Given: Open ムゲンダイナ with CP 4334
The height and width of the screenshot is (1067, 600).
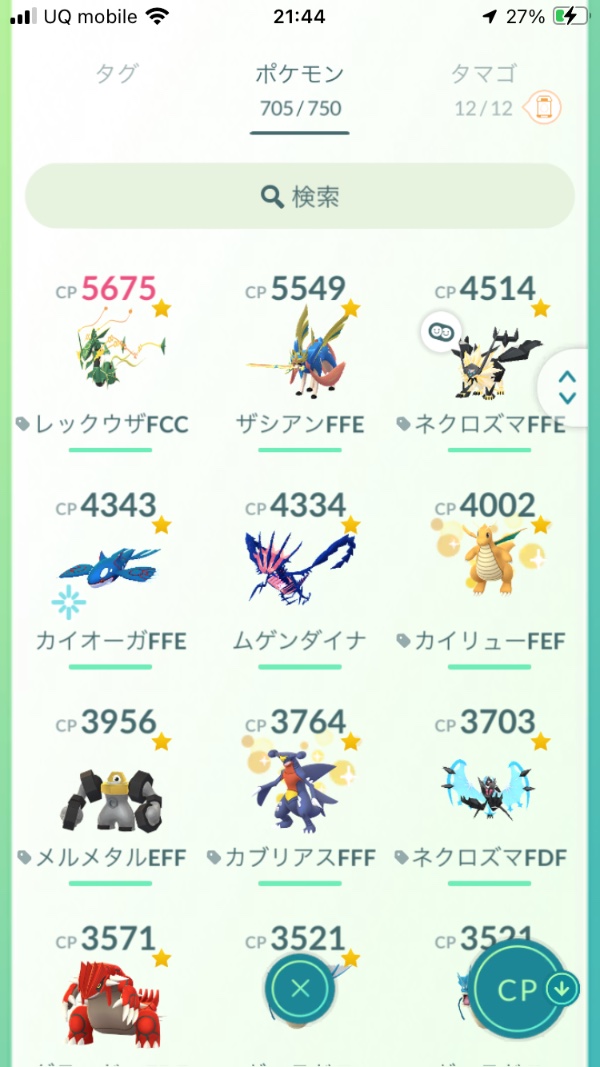Looking at the screenshot, I should (x=300, y=572).
